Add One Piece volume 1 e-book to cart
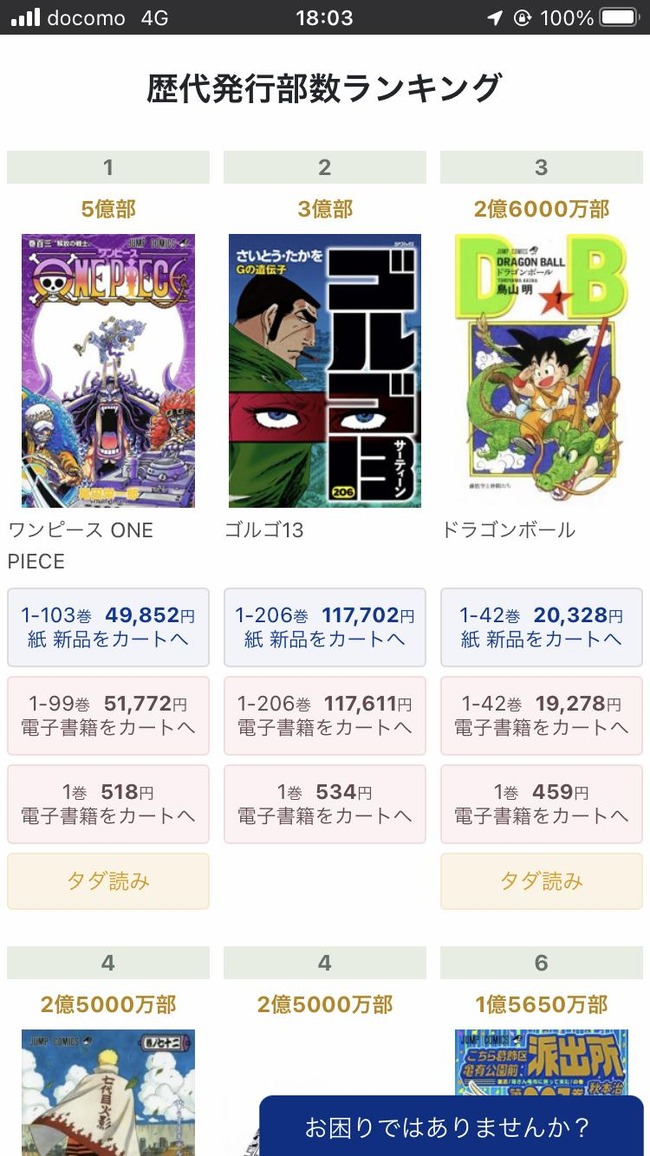Screen dimensions: 650x1156 tap(108, 803)
